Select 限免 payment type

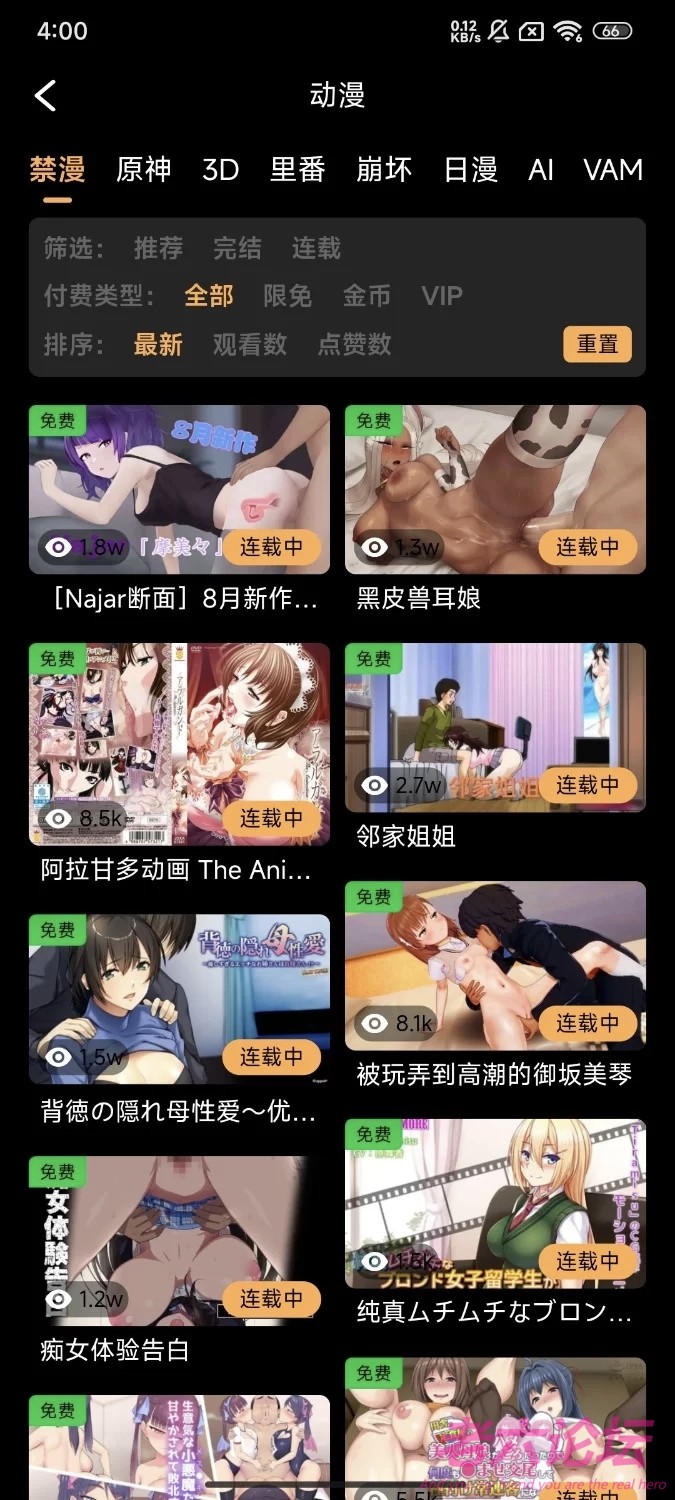(x=287, y=296)
